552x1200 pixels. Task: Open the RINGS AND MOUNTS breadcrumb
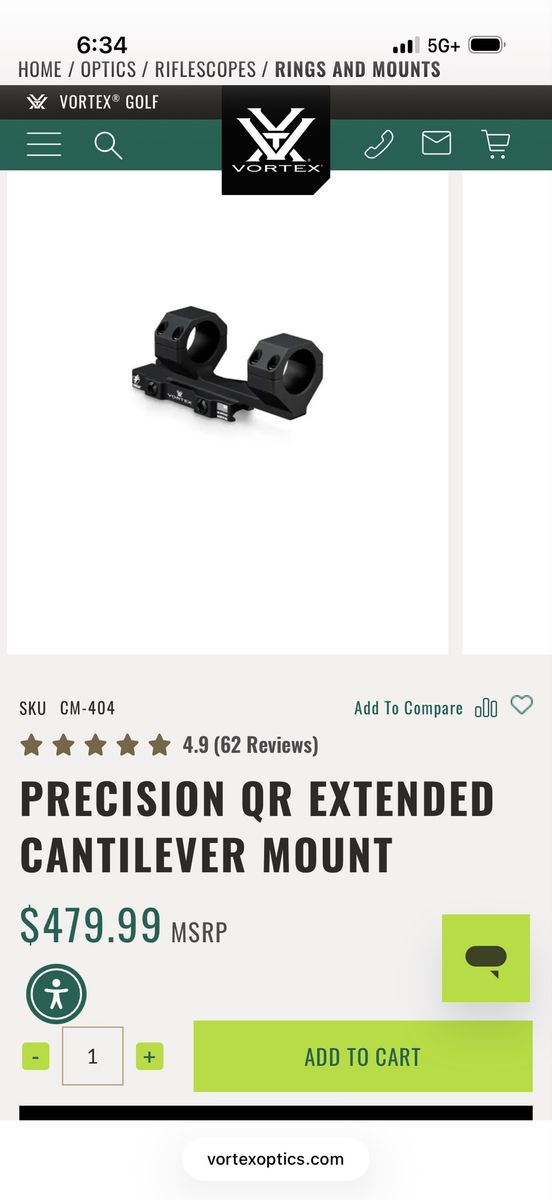[358, 70]
